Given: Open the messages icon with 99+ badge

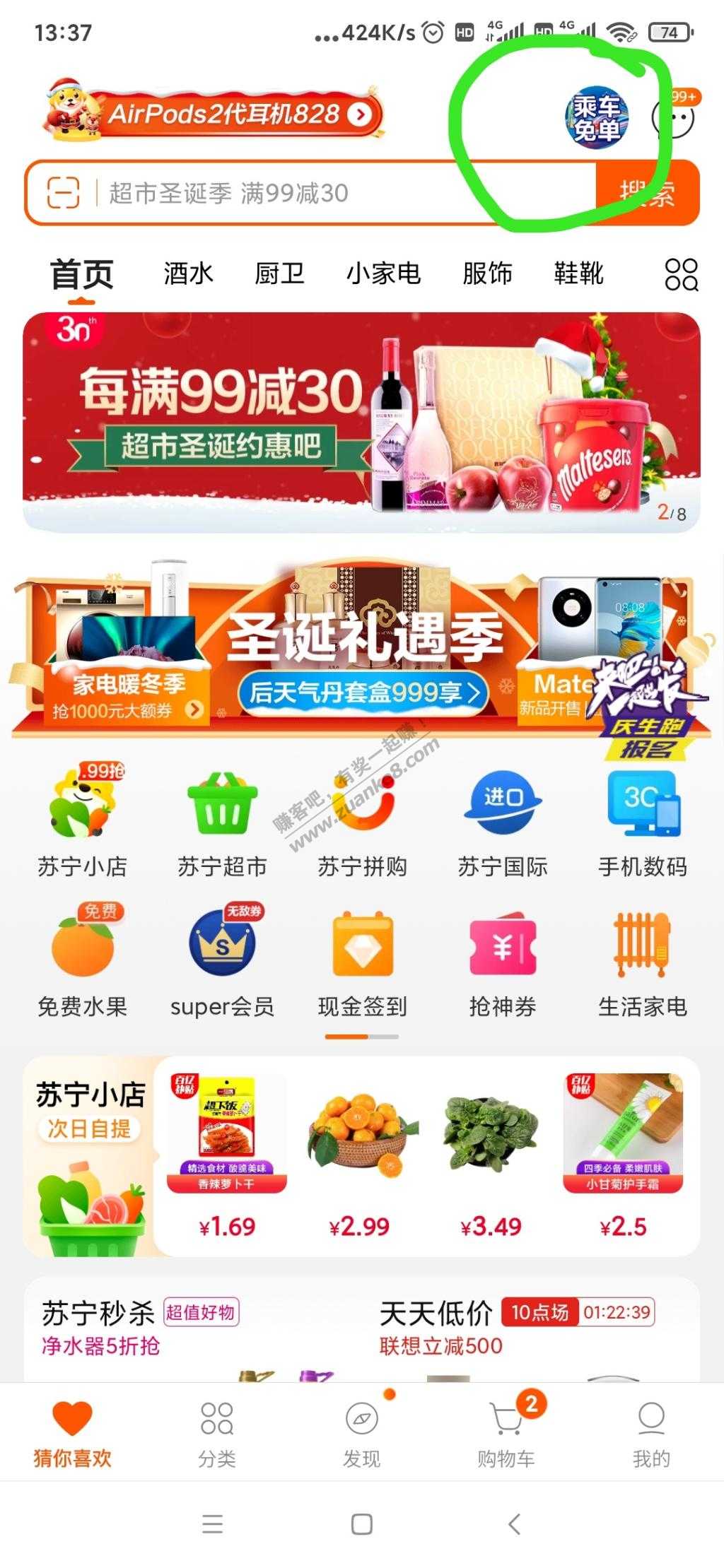Looking at the screenshot, I should coord(674,117).
